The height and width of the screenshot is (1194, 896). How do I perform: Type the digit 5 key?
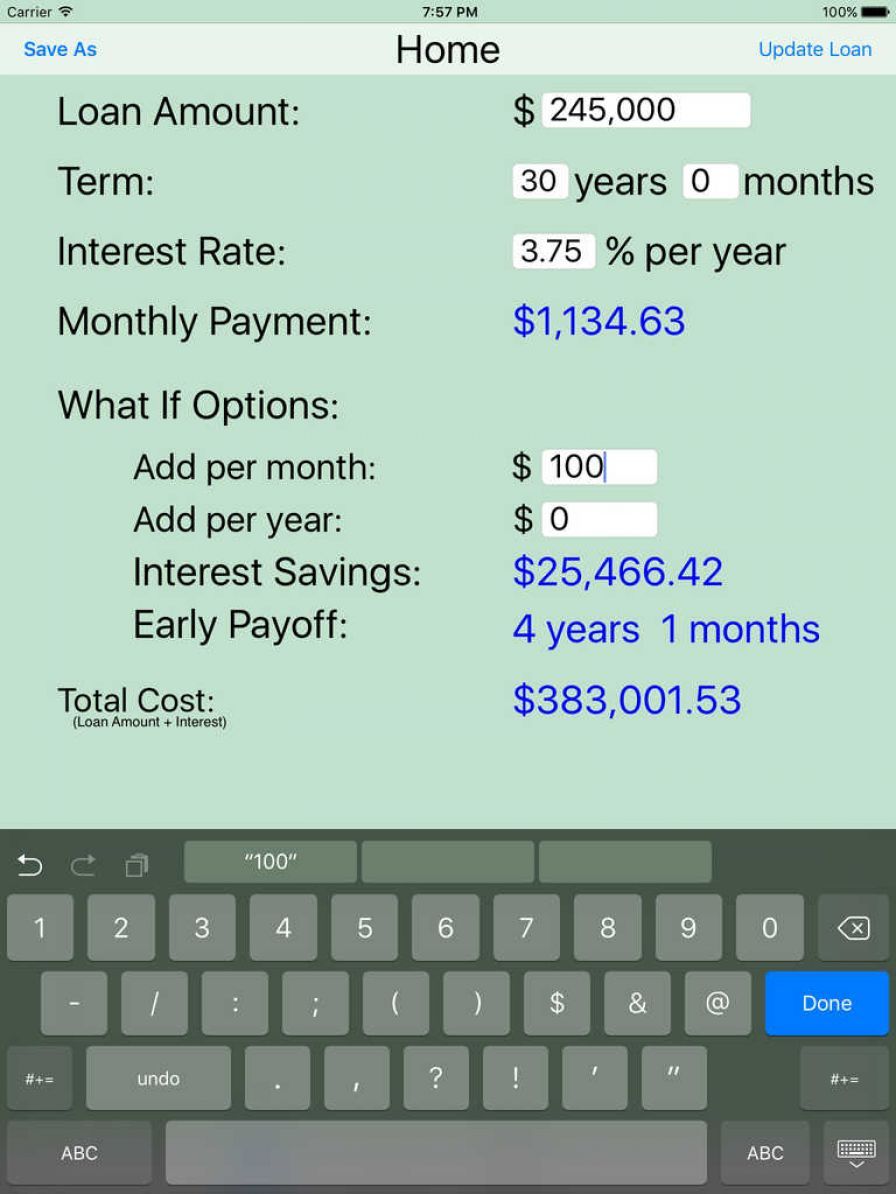(364, 928)
